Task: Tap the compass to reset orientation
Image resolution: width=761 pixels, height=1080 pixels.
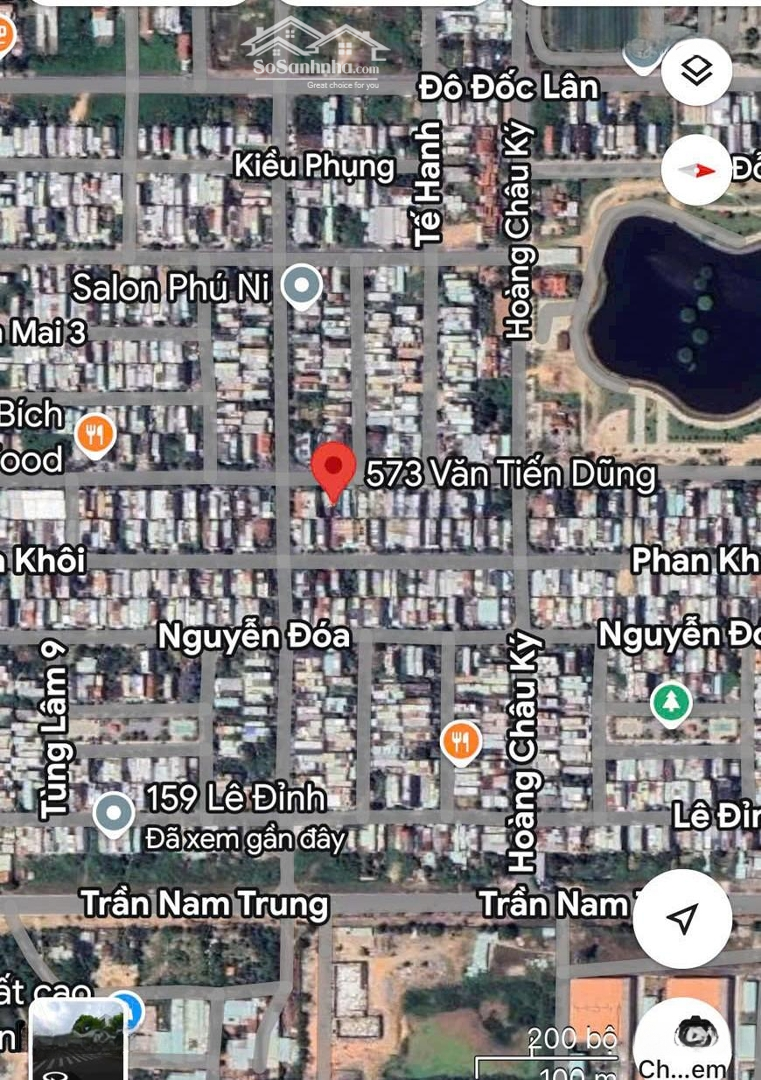Action: tap(696, 170)
